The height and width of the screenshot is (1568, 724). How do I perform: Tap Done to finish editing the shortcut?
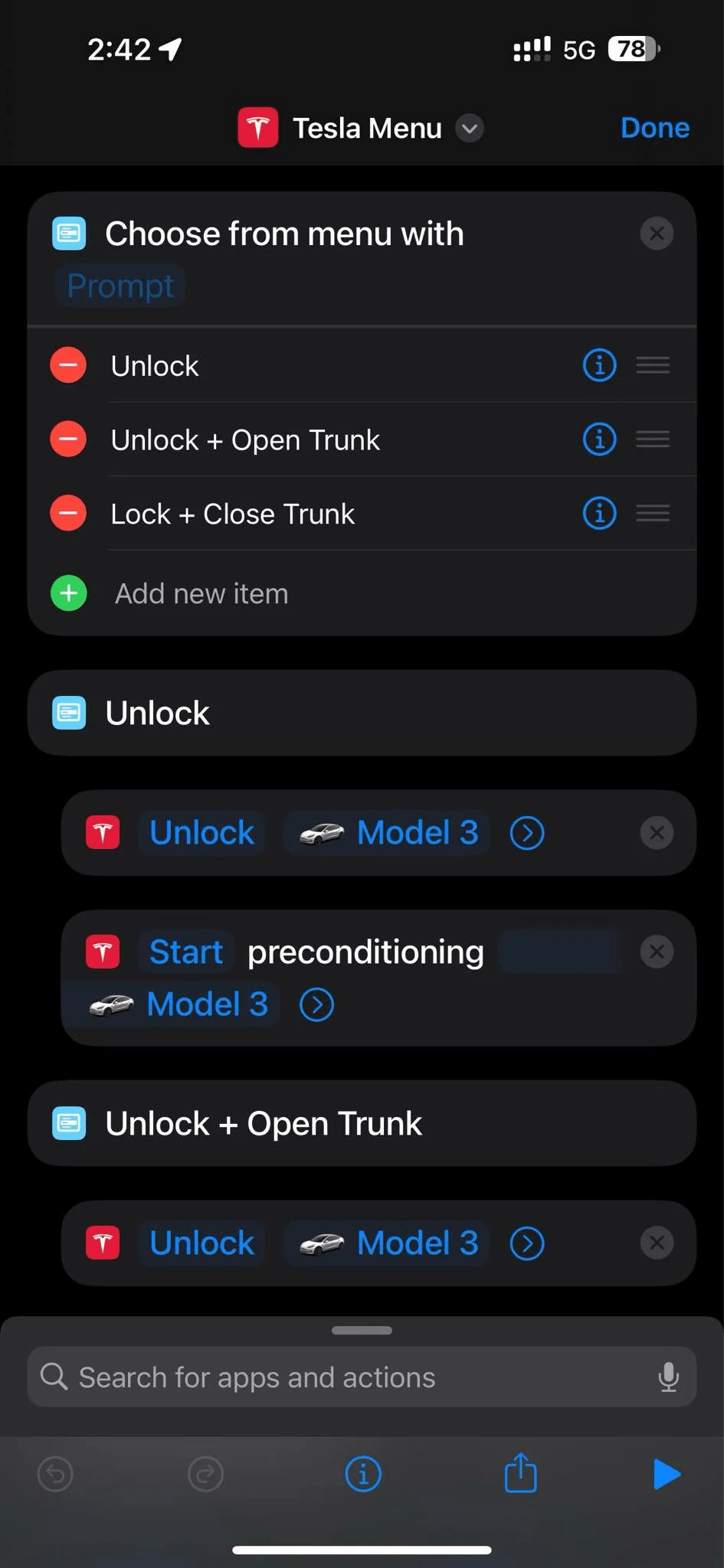[654, 128]
